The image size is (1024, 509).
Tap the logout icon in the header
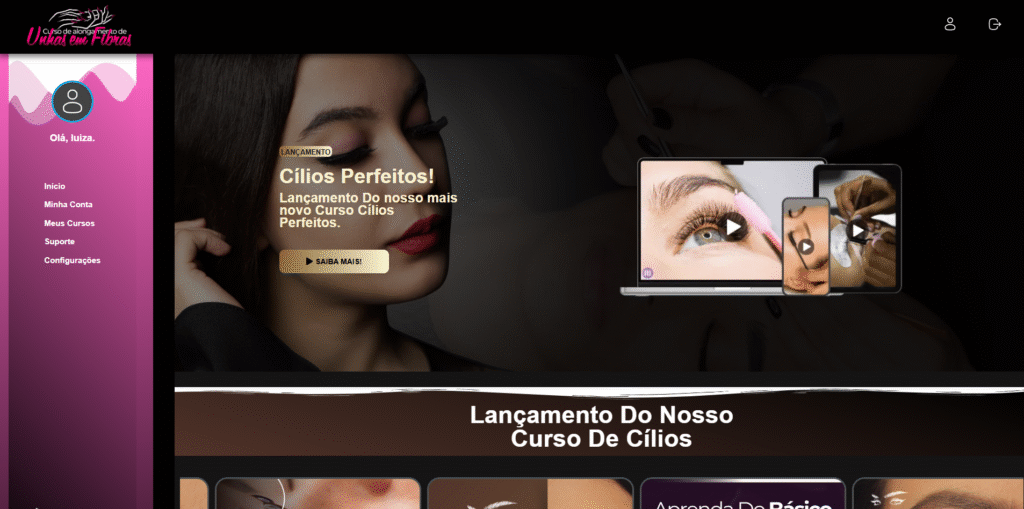pyautogui.click(x=994, y=24)
